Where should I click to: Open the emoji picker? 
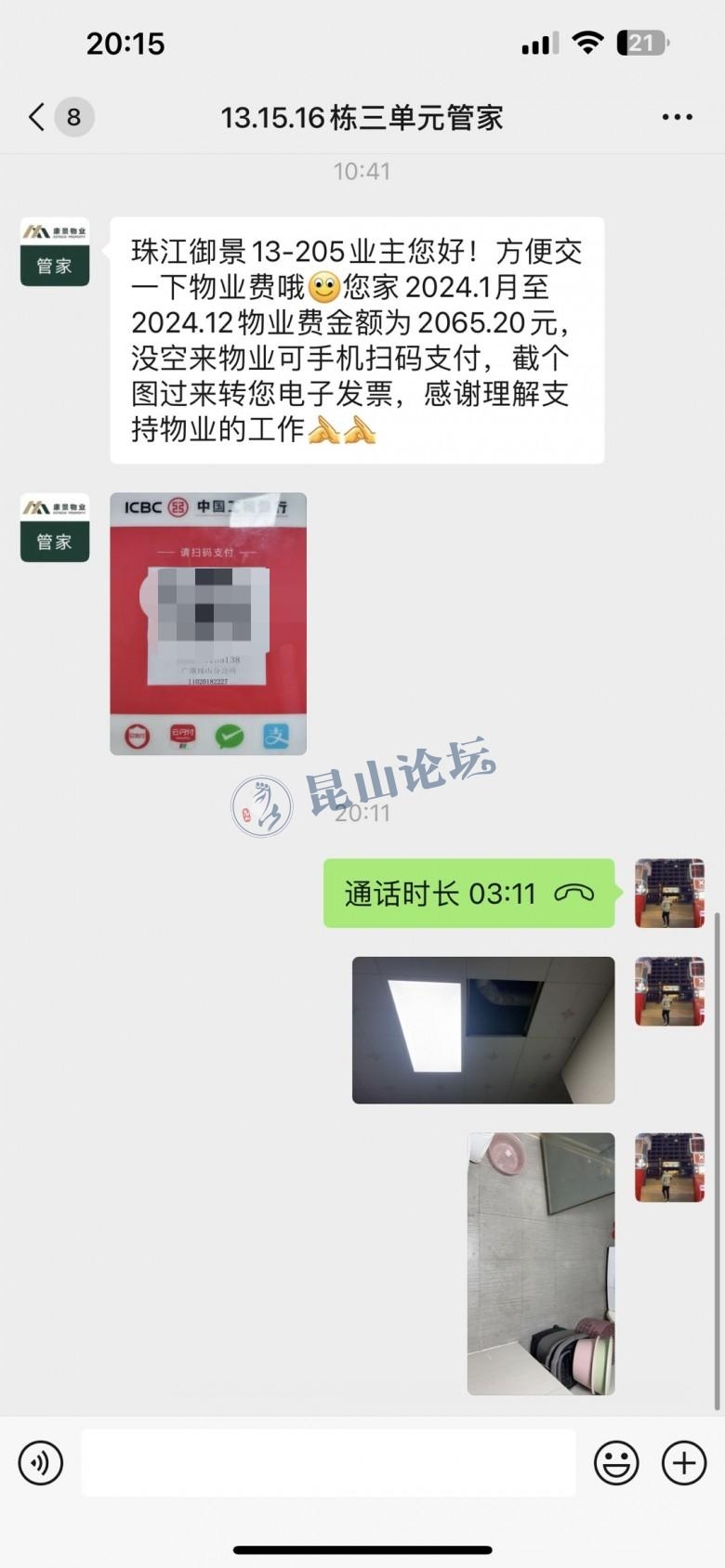616,1463
